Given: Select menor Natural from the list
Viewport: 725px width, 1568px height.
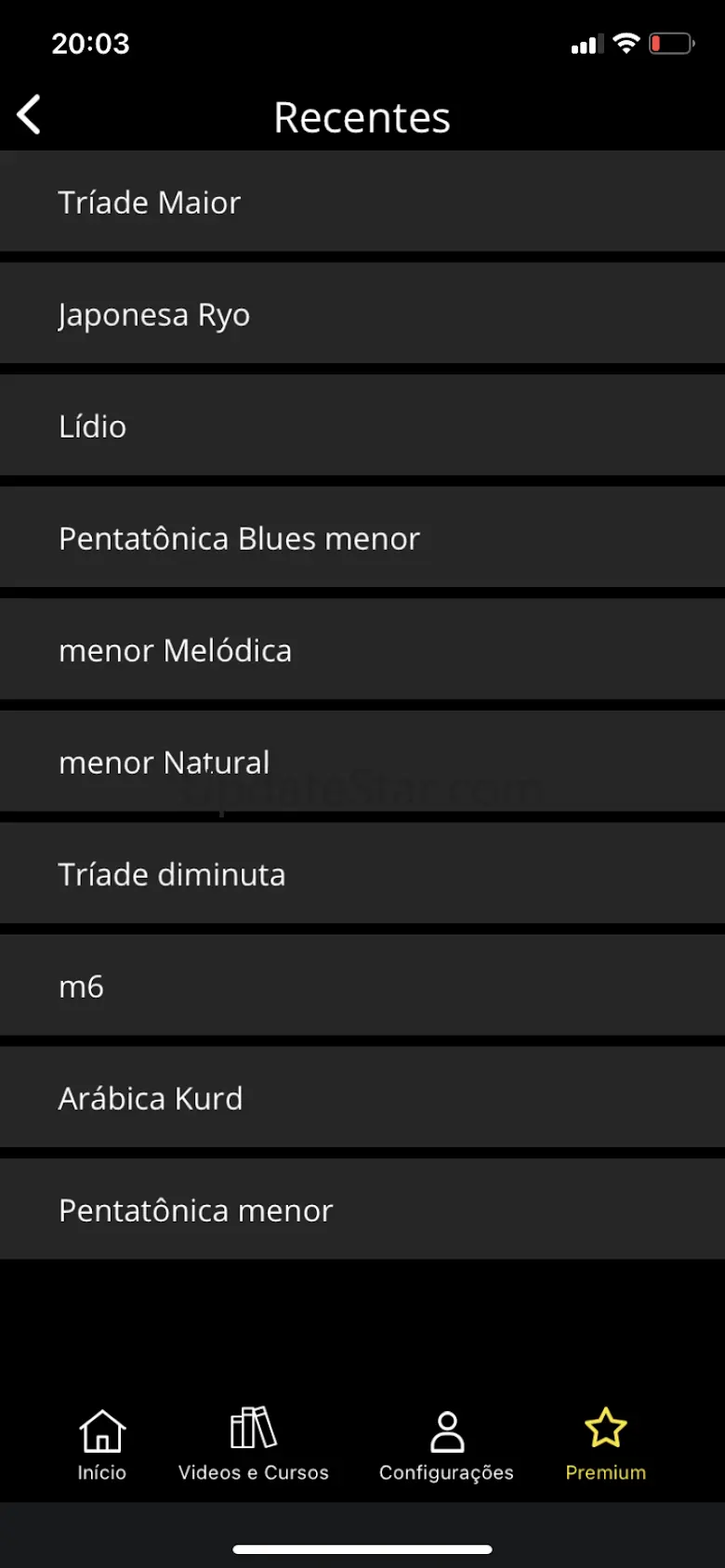Looking at the screenshot, I should click(362, 762).
